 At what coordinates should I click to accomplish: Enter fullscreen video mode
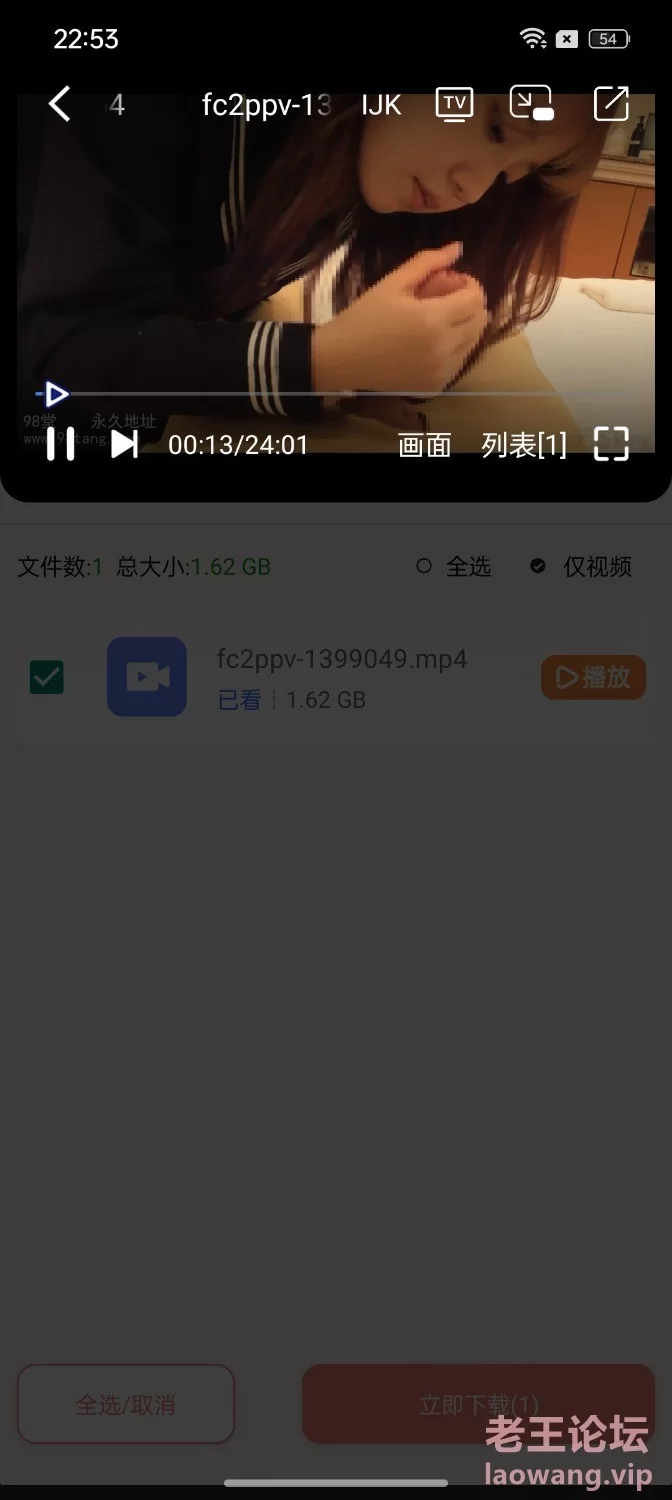(611, 444)
